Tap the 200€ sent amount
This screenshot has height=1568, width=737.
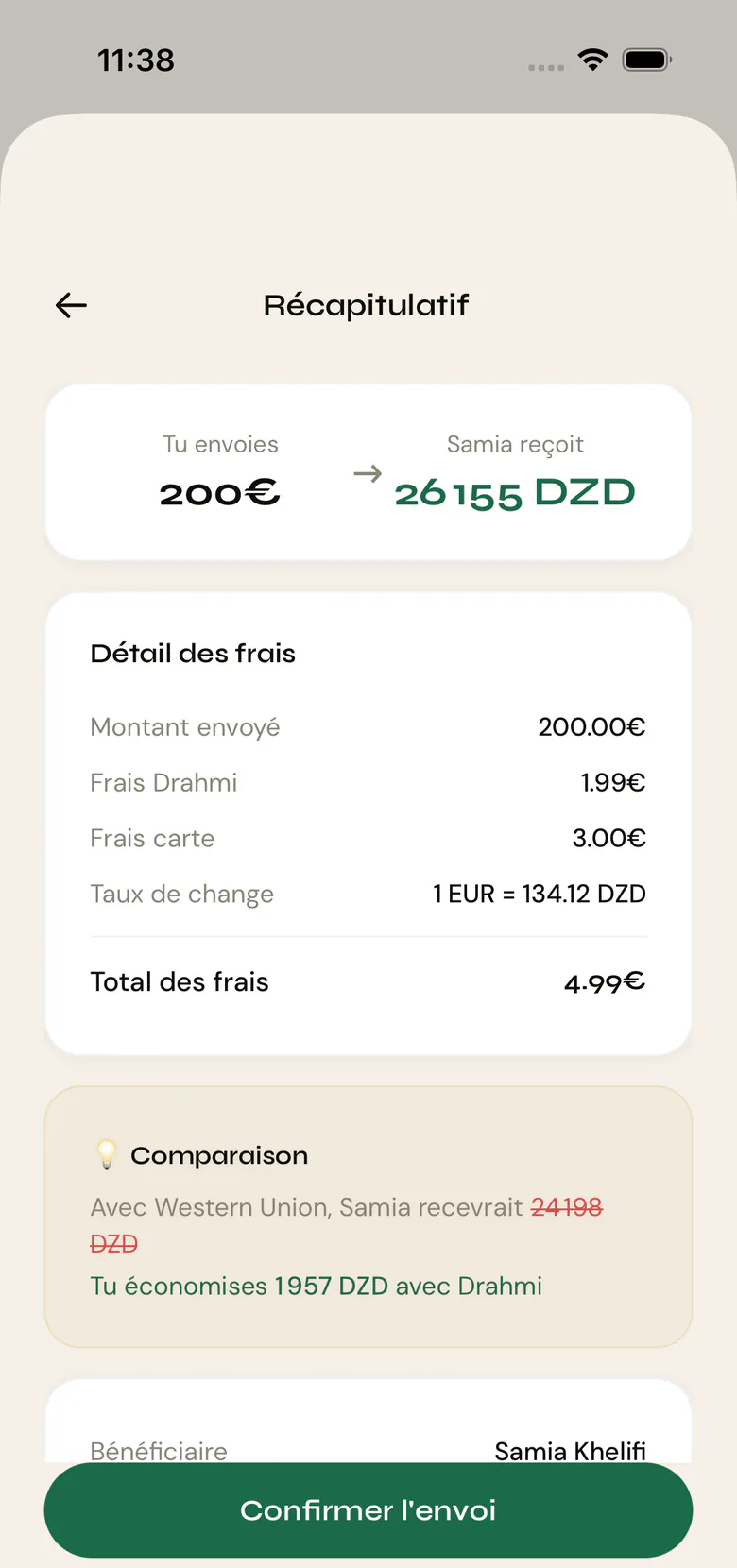coord(219,491)
